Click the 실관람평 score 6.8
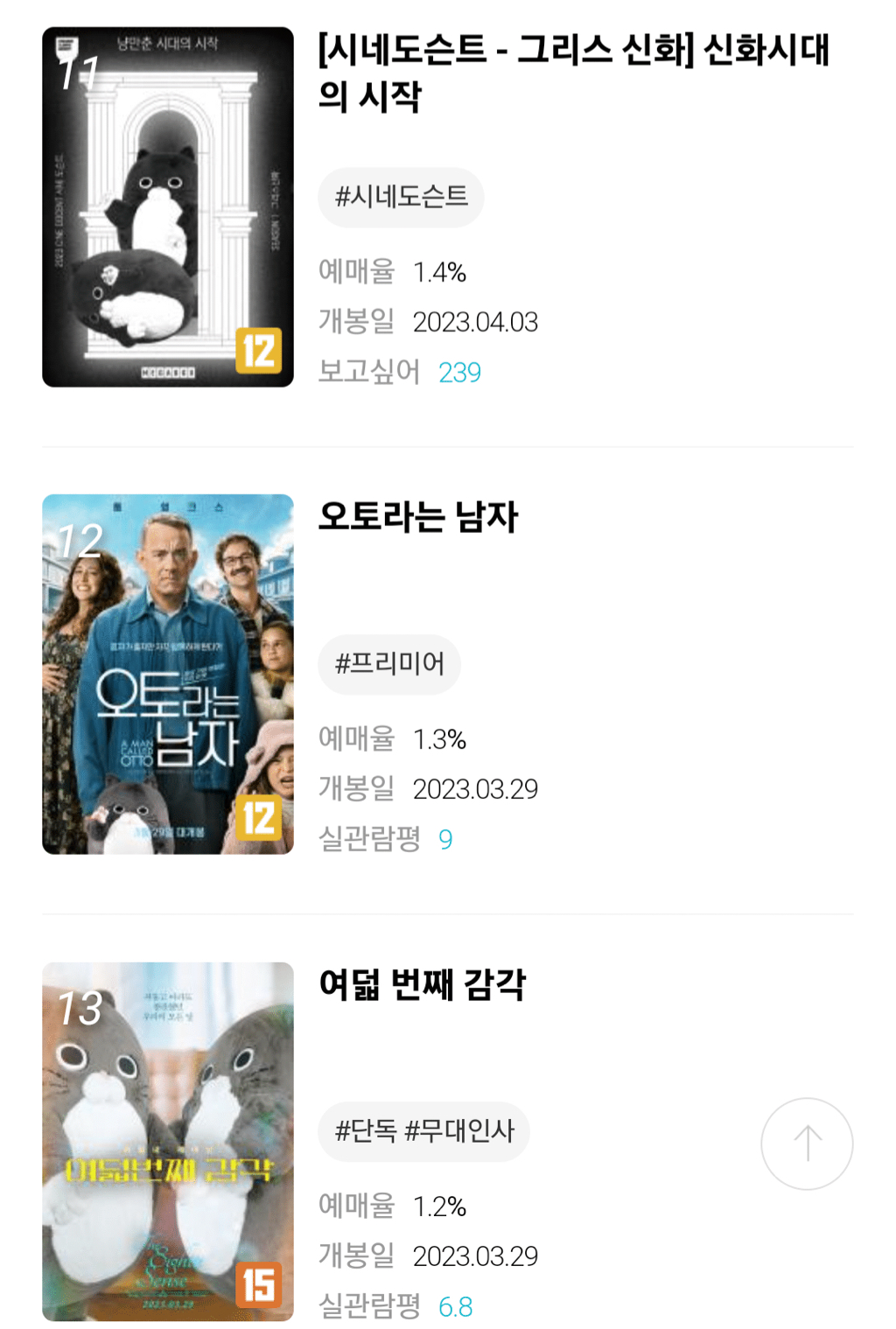The width and height of the screenshot is (896, 1329). tap(456, 1305)
